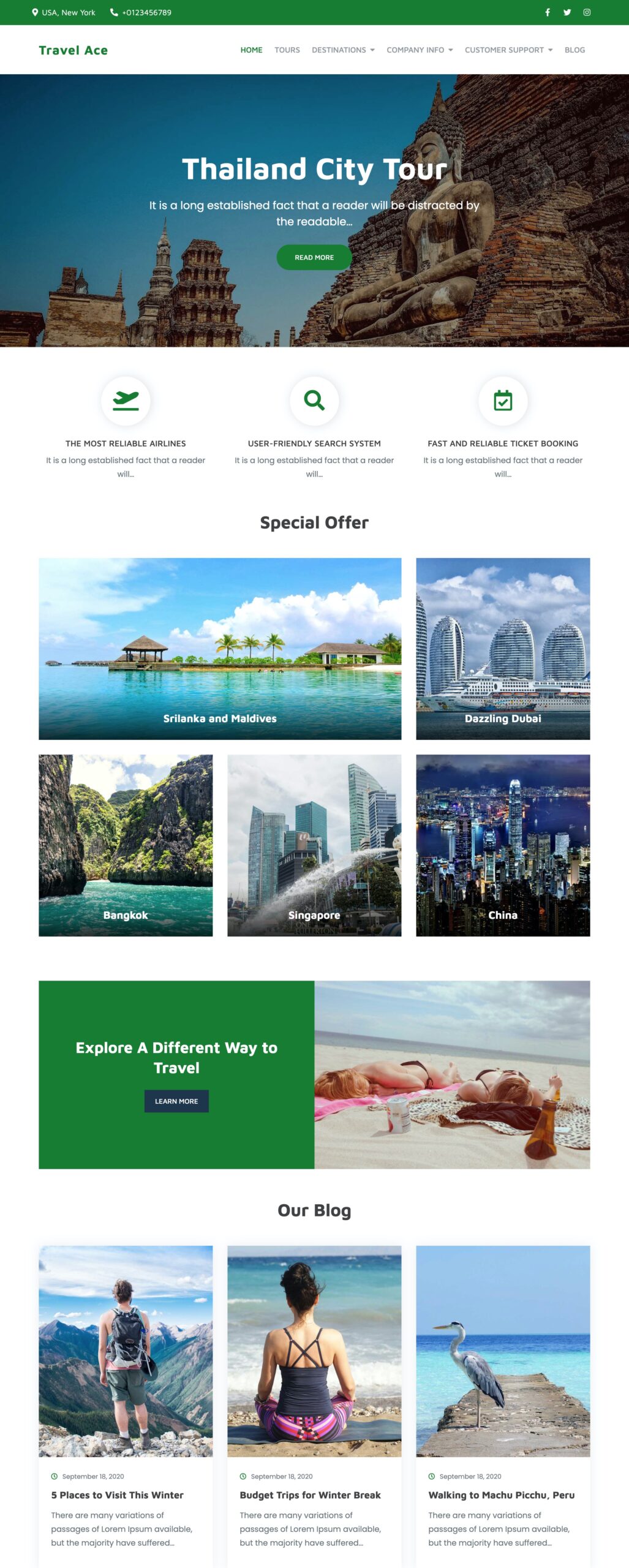The image size is (629, 1568).
Task: Expand the Customer Support dropdown menu
Action: pos(508,50)
